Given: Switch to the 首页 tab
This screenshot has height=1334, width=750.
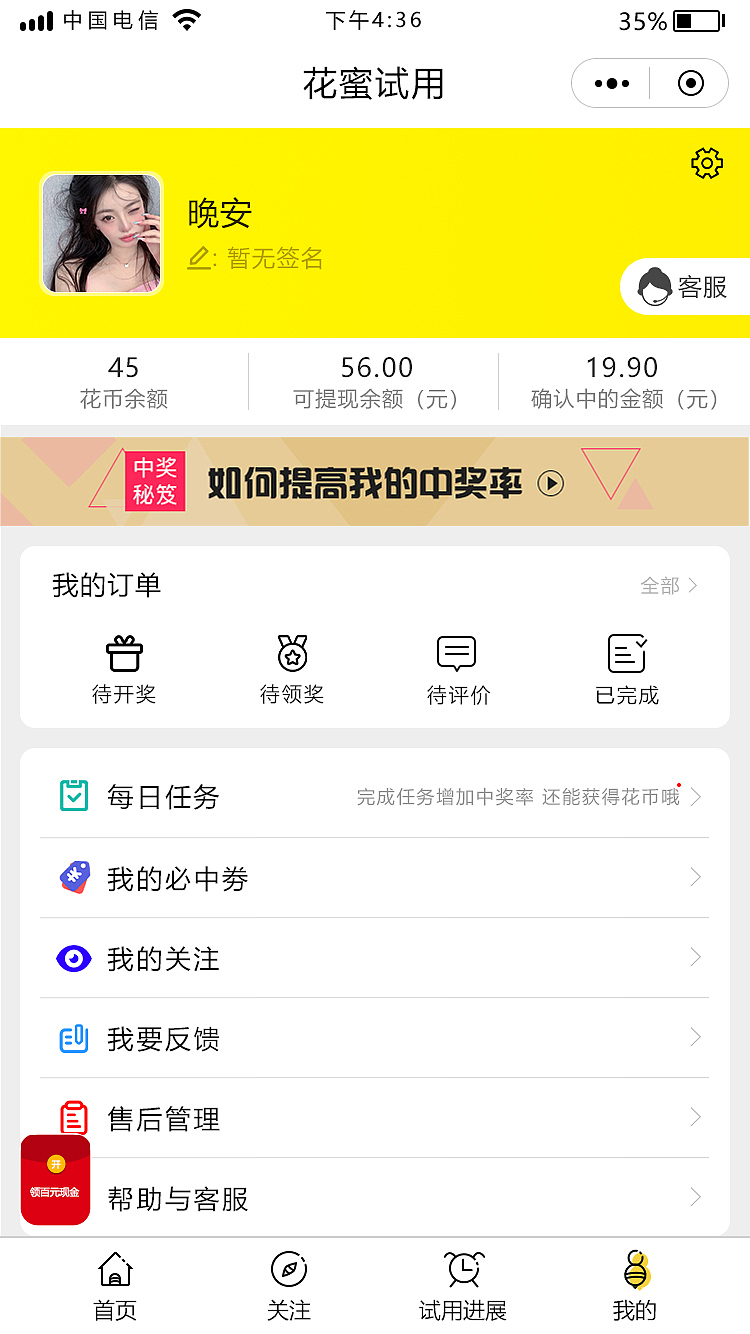Looking at the screenshot, I should point(115,1286).
